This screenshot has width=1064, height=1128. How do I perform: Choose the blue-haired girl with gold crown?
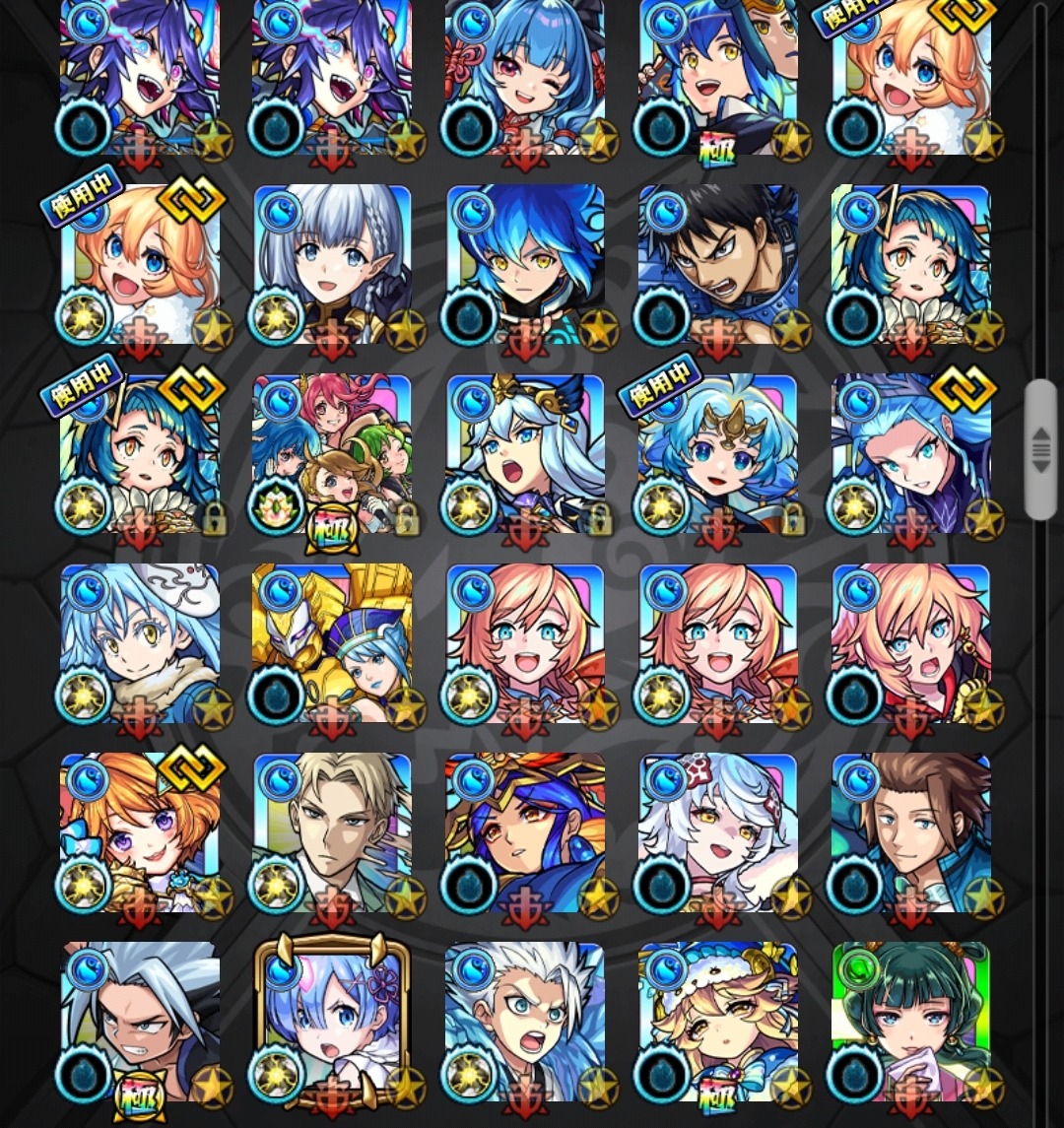coord(718,454)
